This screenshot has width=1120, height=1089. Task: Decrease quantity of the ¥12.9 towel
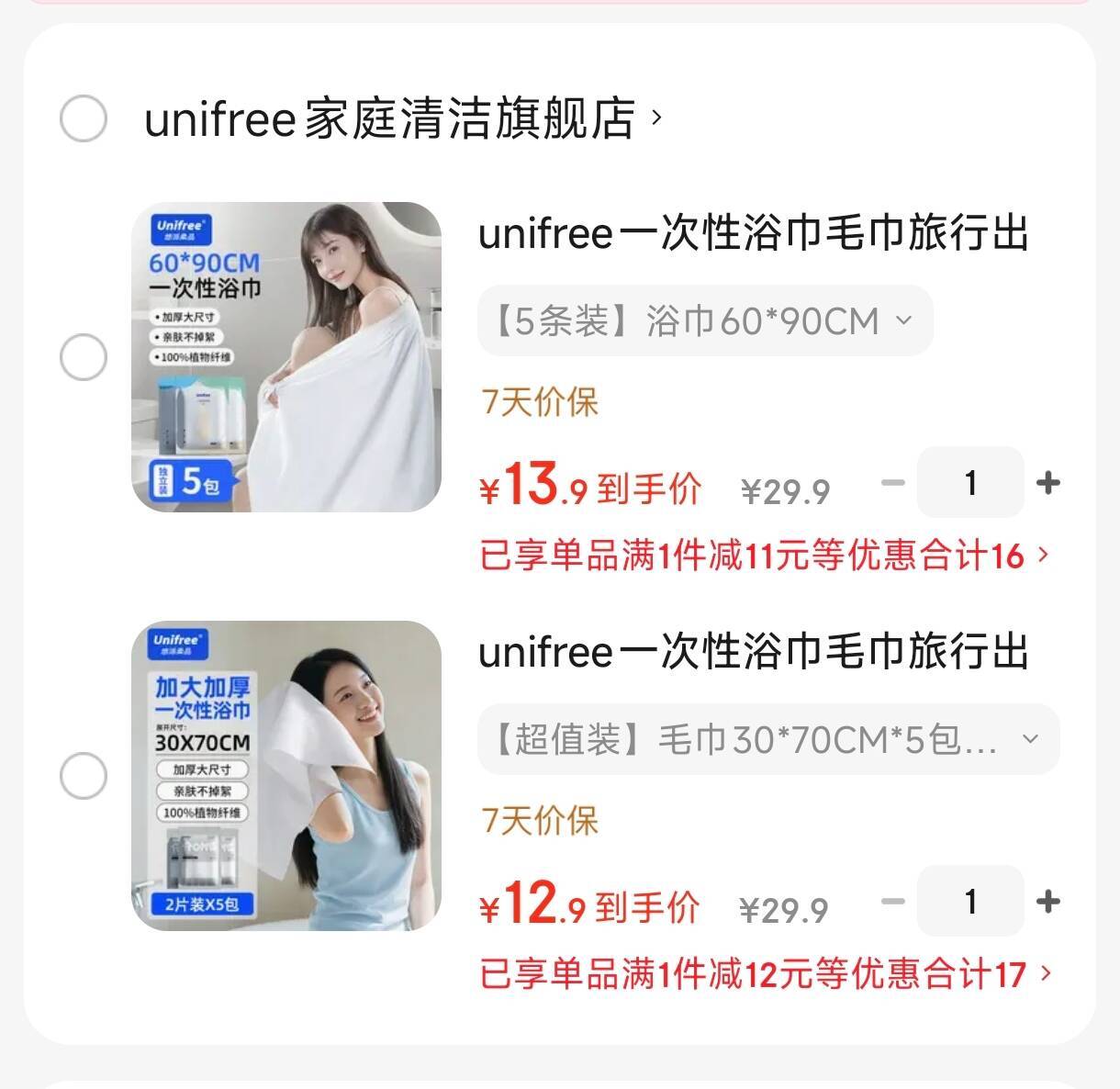[x=892, y=902]
